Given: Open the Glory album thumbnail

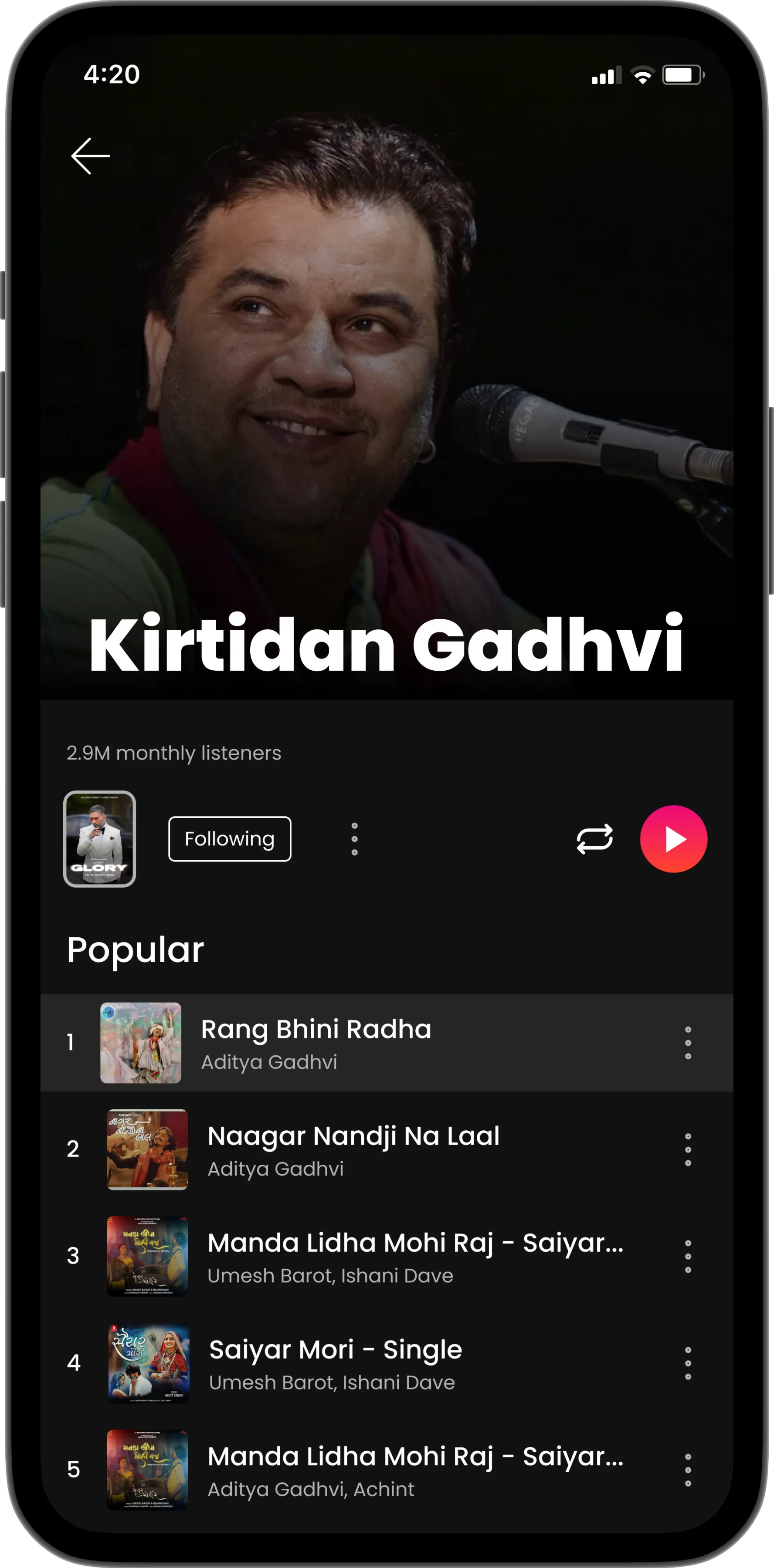Looking at the screenshot, I should 100,839.
